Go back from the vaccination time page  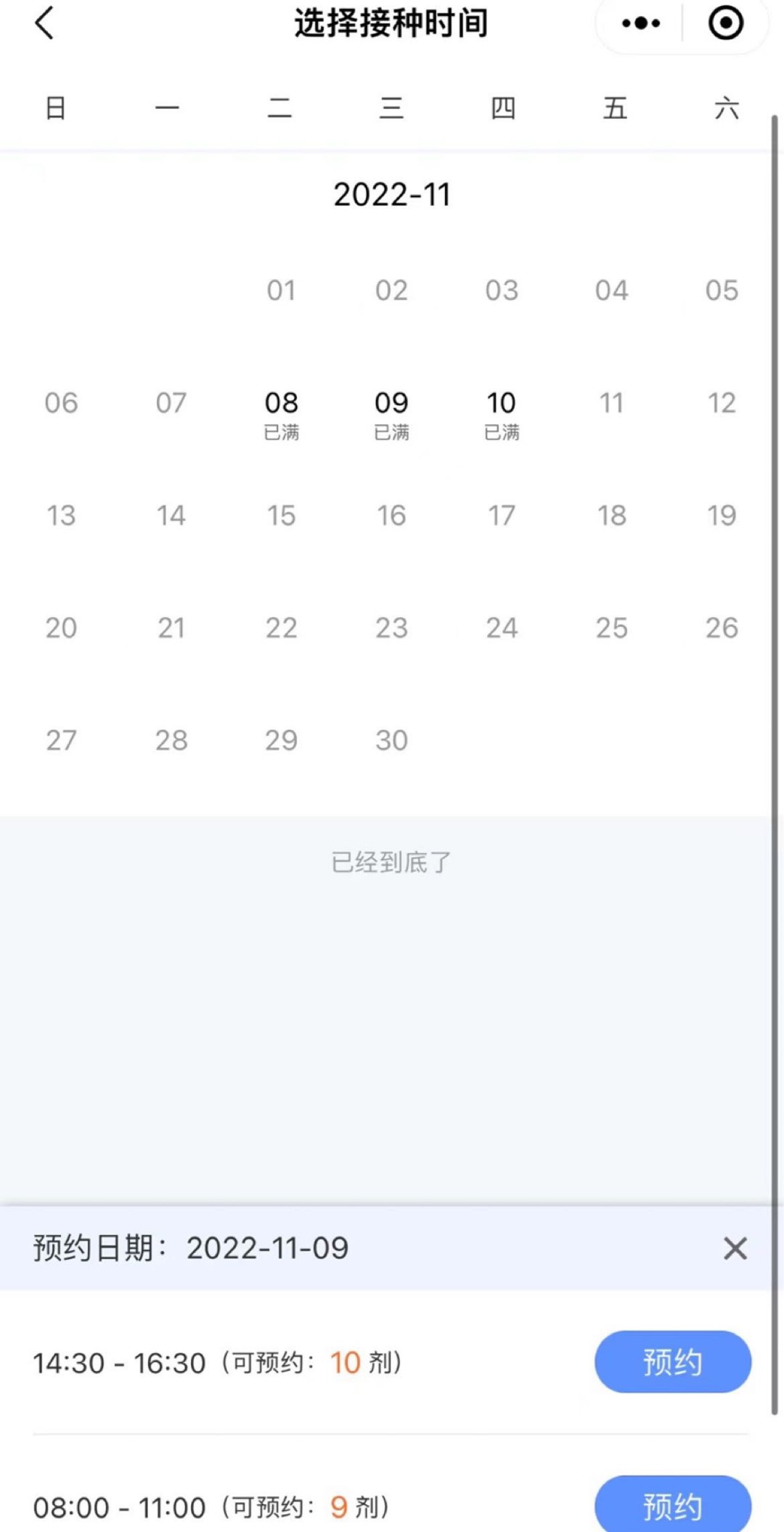[x=44, y=23]
